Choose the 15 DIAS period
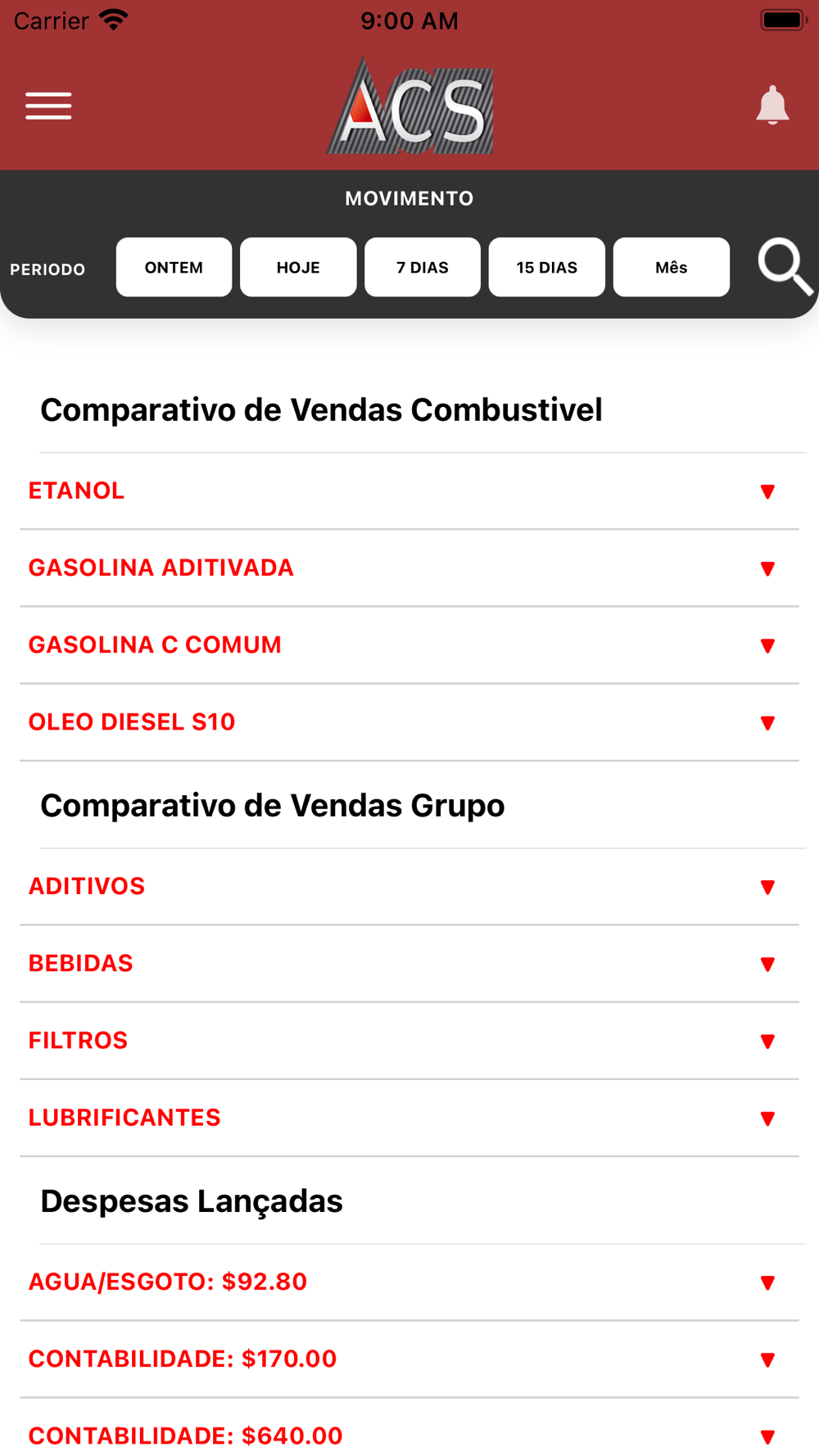Image resolution: width=819 pixels, height=1456 pixels. pos(547,267)
